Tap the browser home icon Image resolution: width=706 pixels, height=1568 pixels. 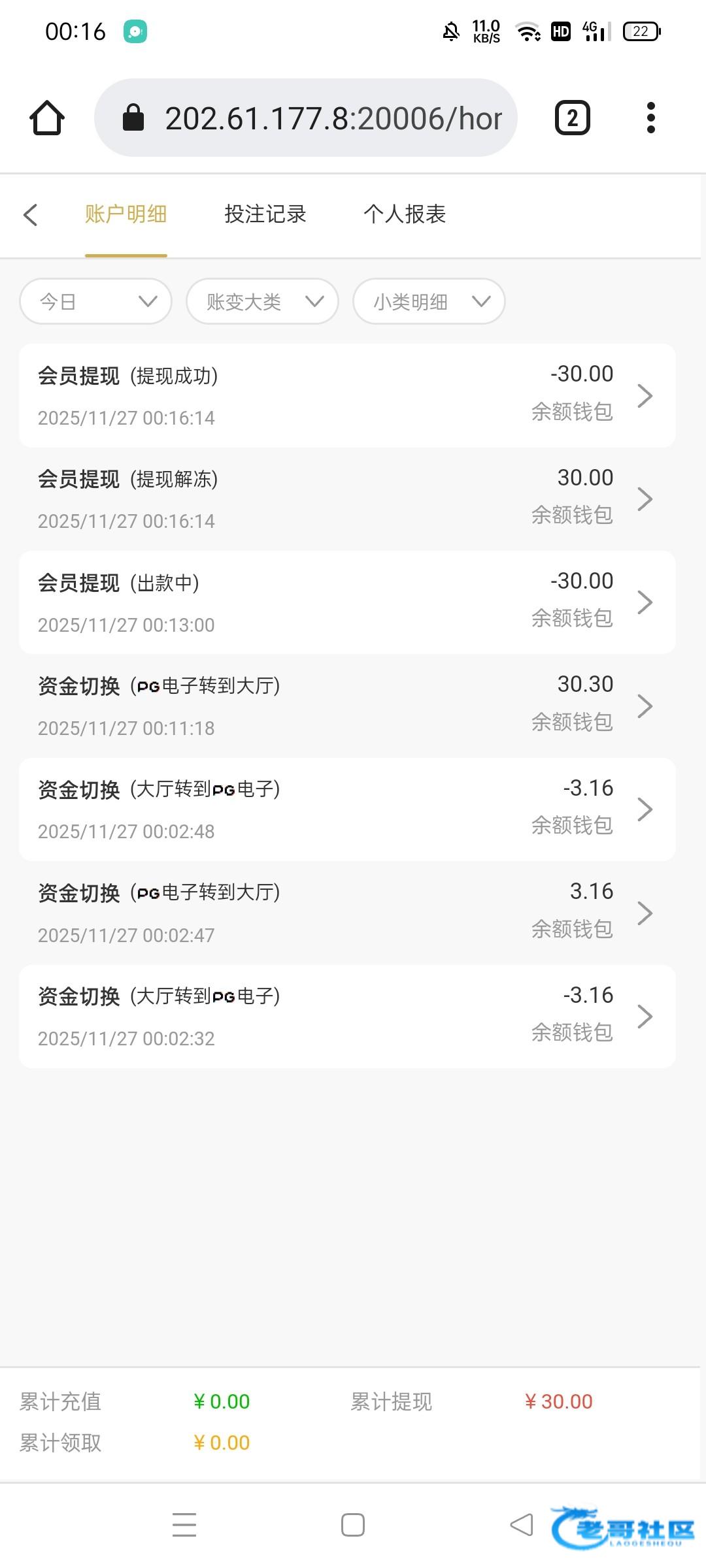click(47, 118)
